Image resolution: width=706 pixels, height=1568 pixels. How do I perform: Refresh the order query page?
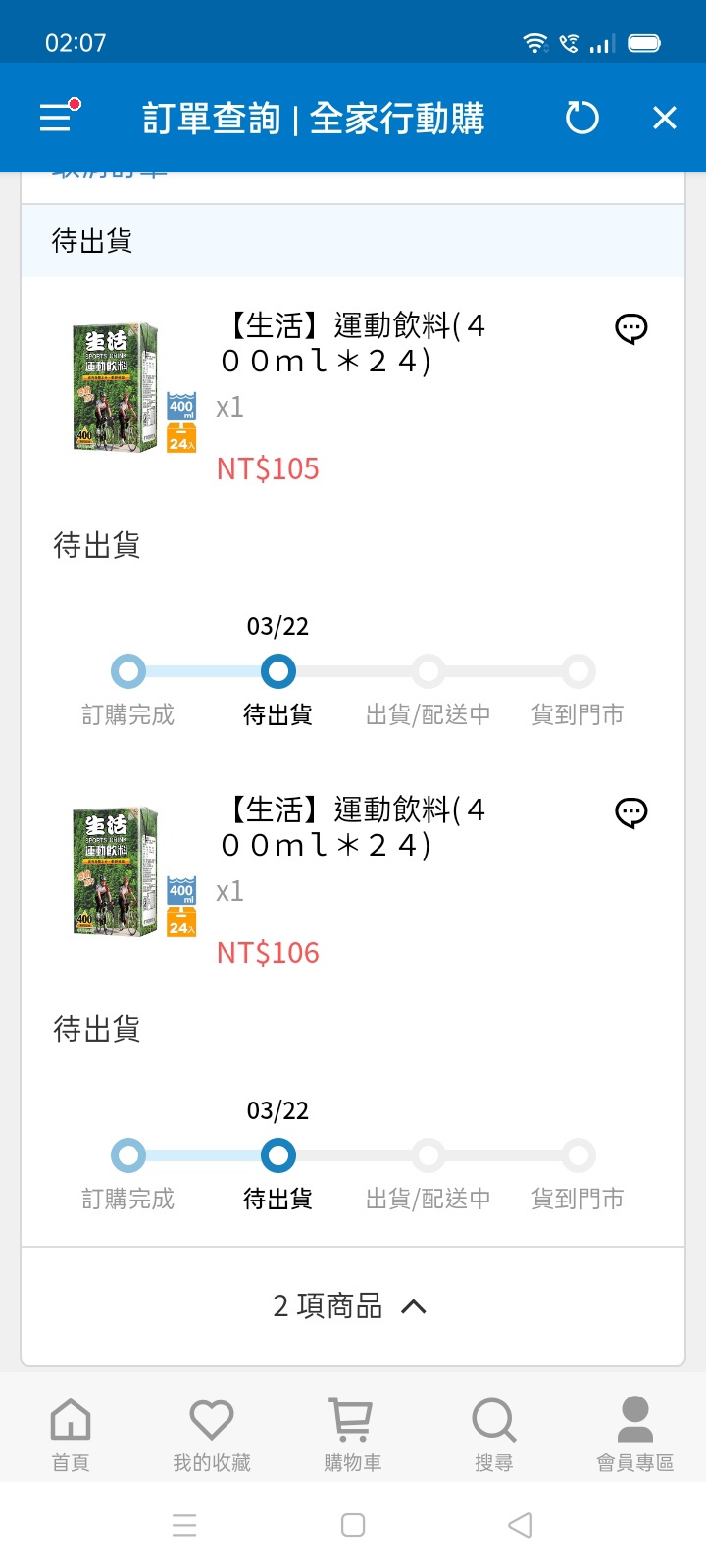(x=581, y=119)
